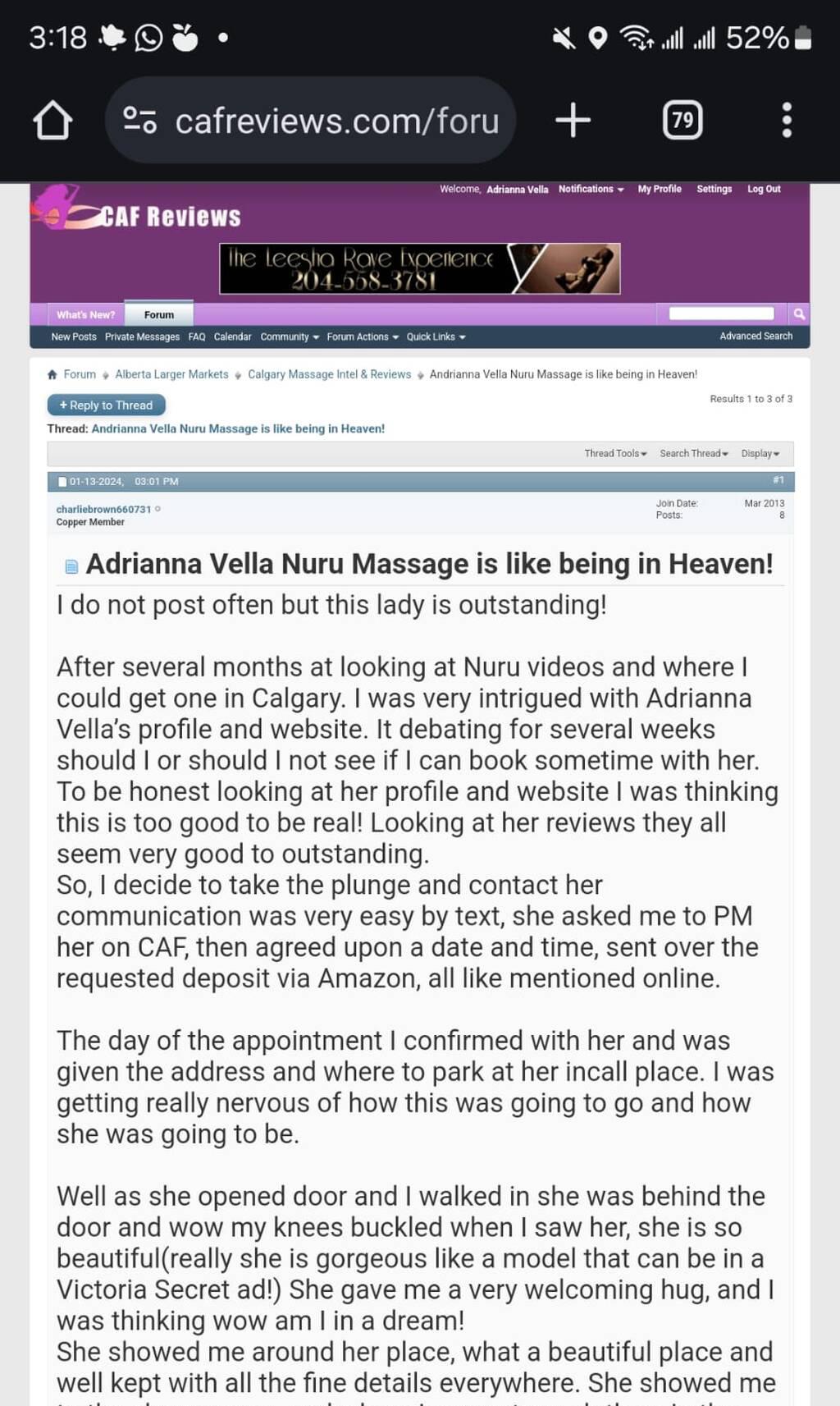
Task: Go to My Profile
Action: (660, 189)
